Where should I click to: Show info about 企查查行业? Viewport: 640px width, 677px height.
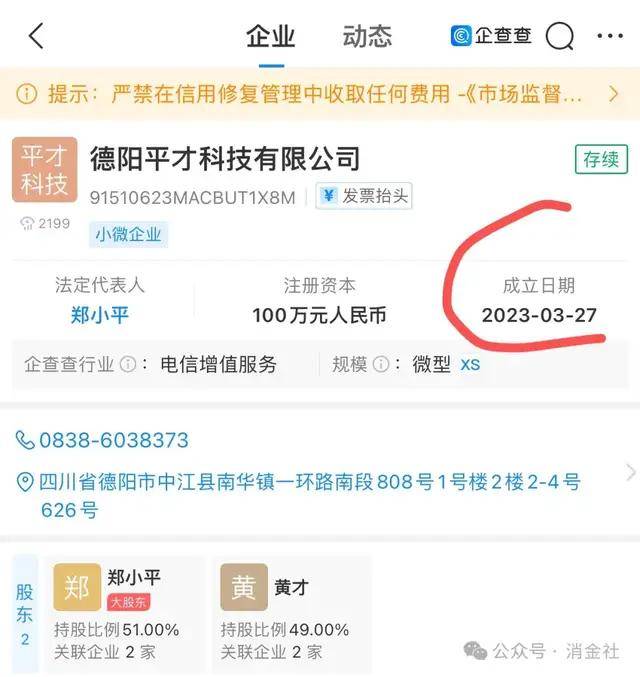click(128, 365)
